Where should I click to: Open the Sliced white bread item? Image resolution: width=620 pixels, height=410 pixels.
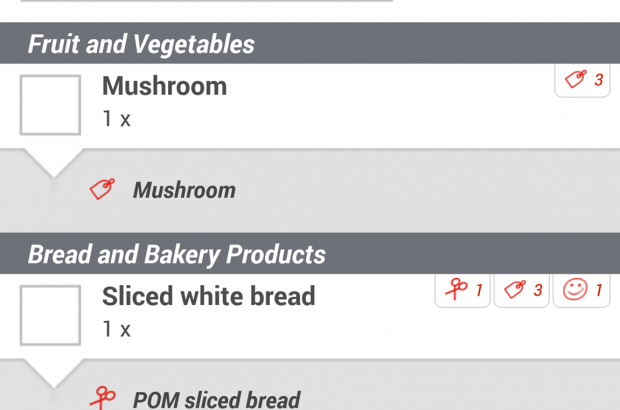tap(260, 312)
